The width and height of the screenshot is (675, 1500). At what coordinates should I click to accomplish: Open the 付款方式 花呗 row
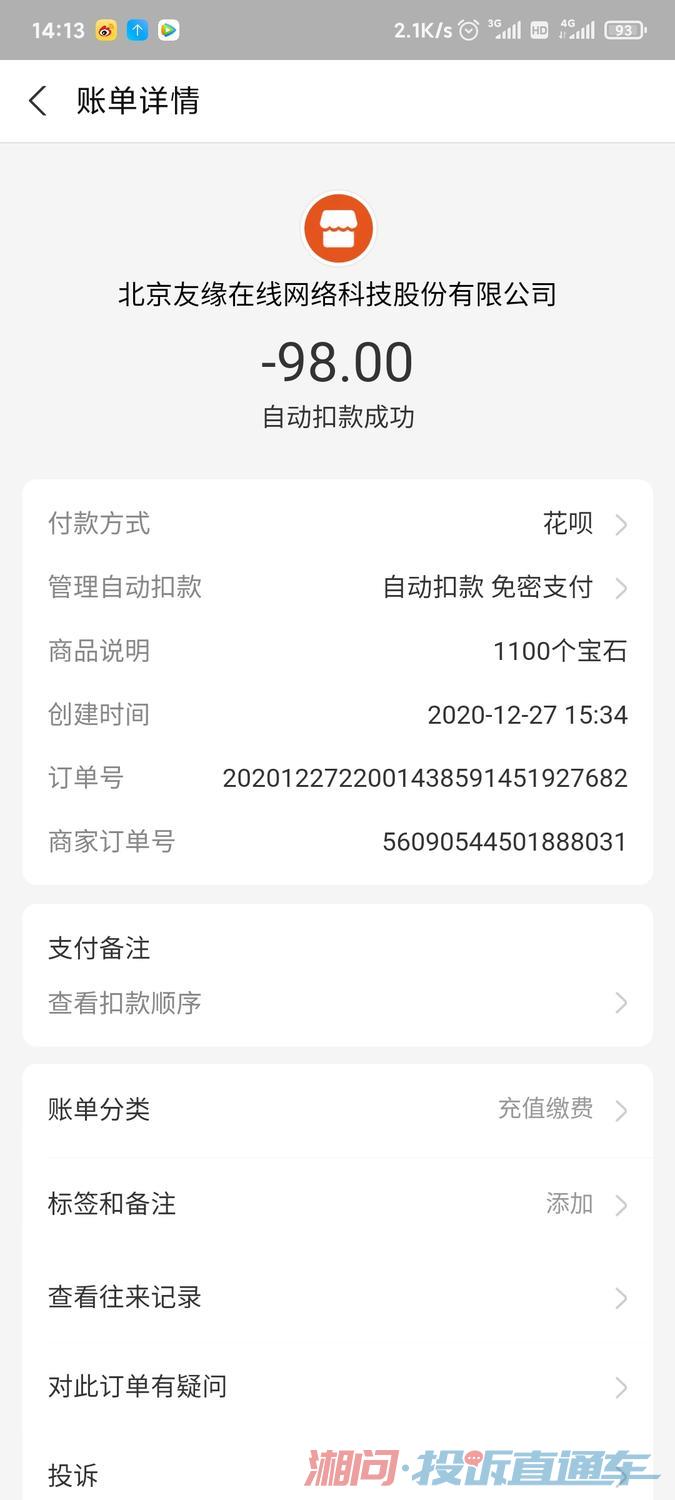pyautogui.click(x=337, y=523)
